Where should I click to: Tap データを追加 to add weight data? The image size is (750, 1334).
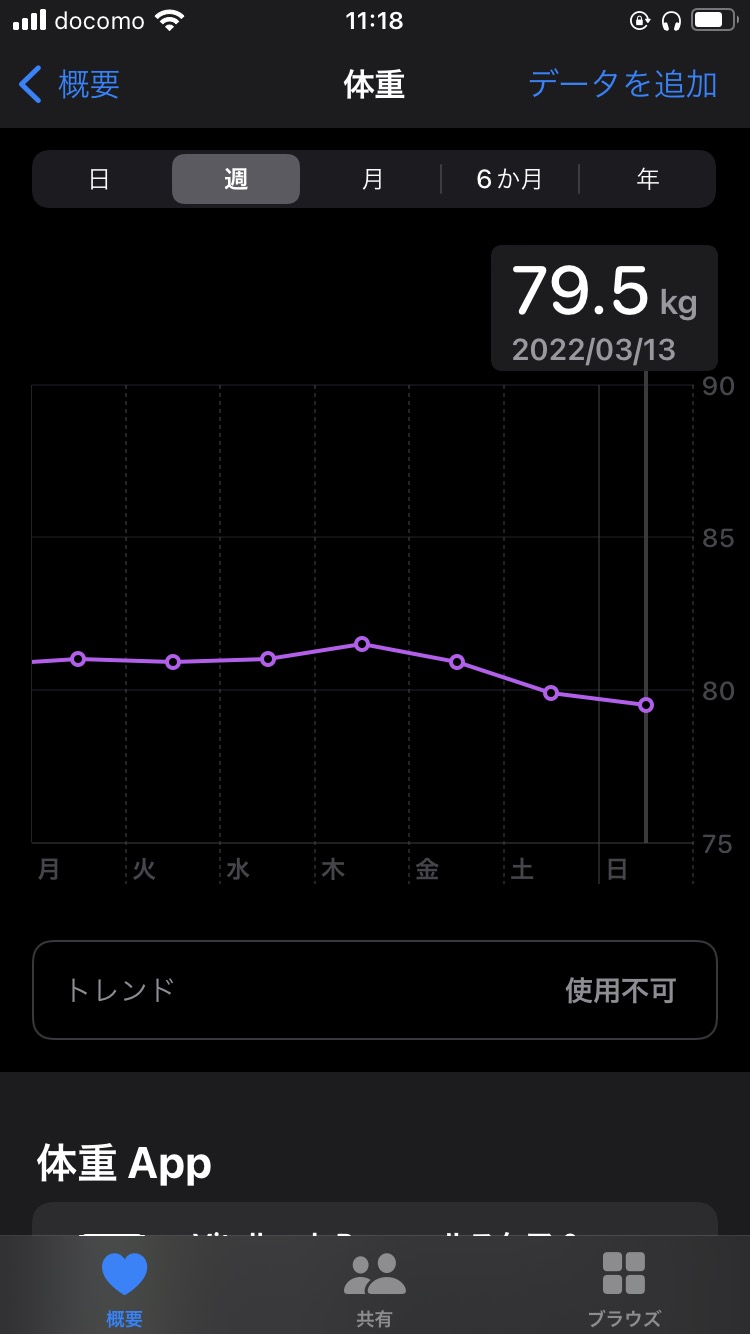622,85
